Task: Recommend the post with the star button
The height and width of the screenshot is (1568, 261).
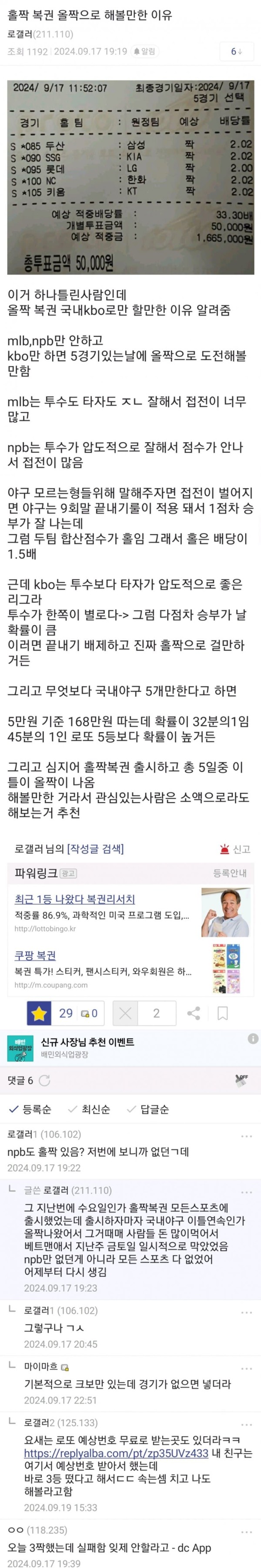Action: [40, 1014]
